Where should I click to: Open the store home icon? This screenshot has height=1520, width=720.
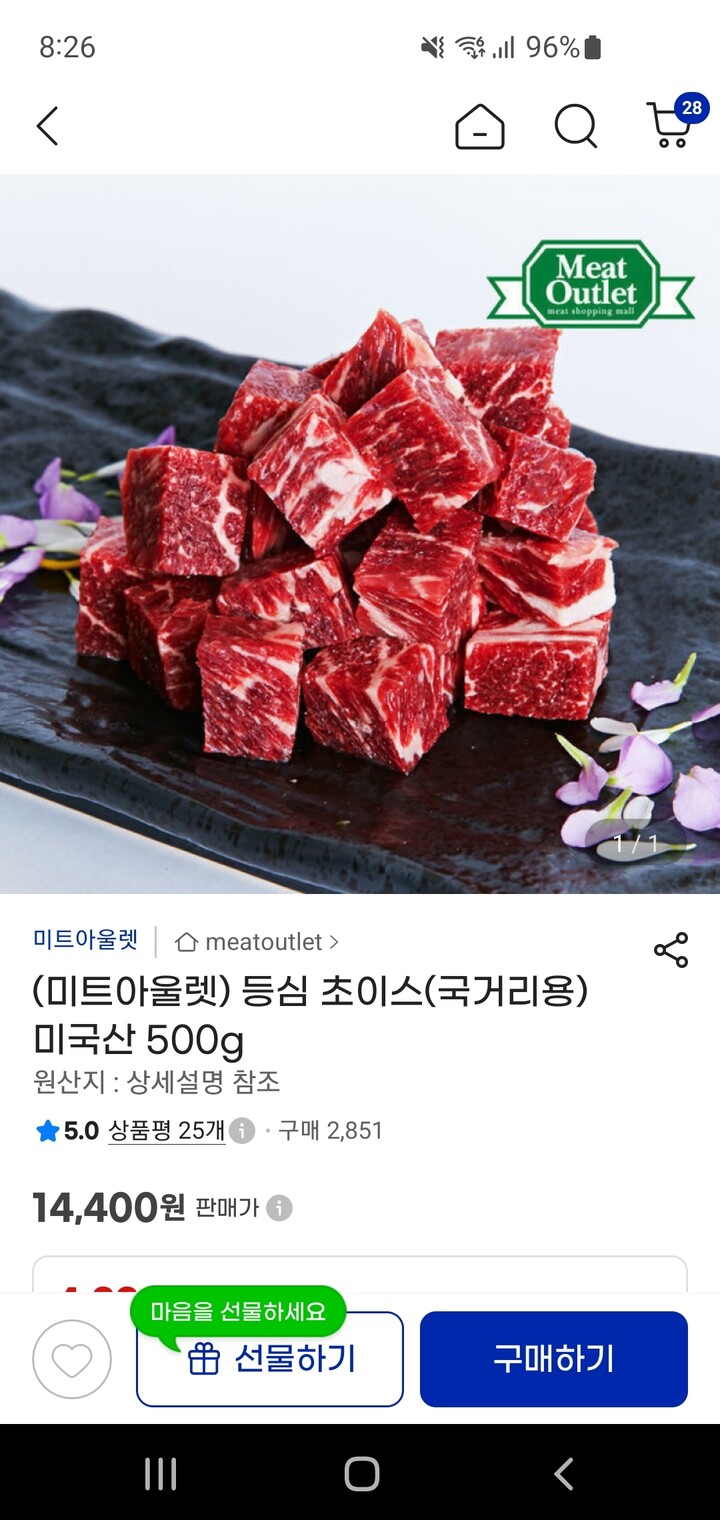pyautogui.click(x=479, y=127)
